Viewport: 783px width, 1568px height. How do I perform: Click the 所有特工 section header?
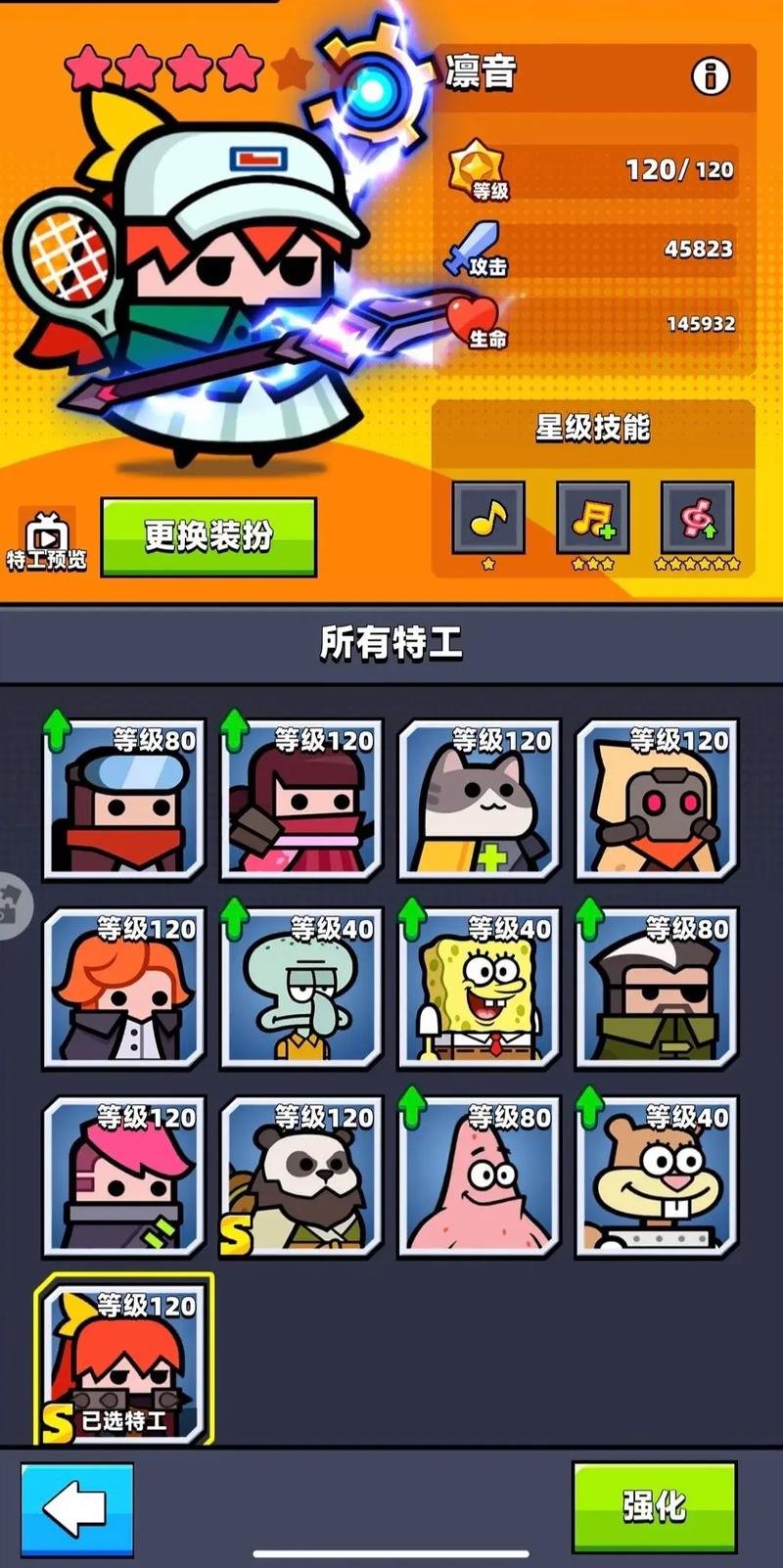391,640
